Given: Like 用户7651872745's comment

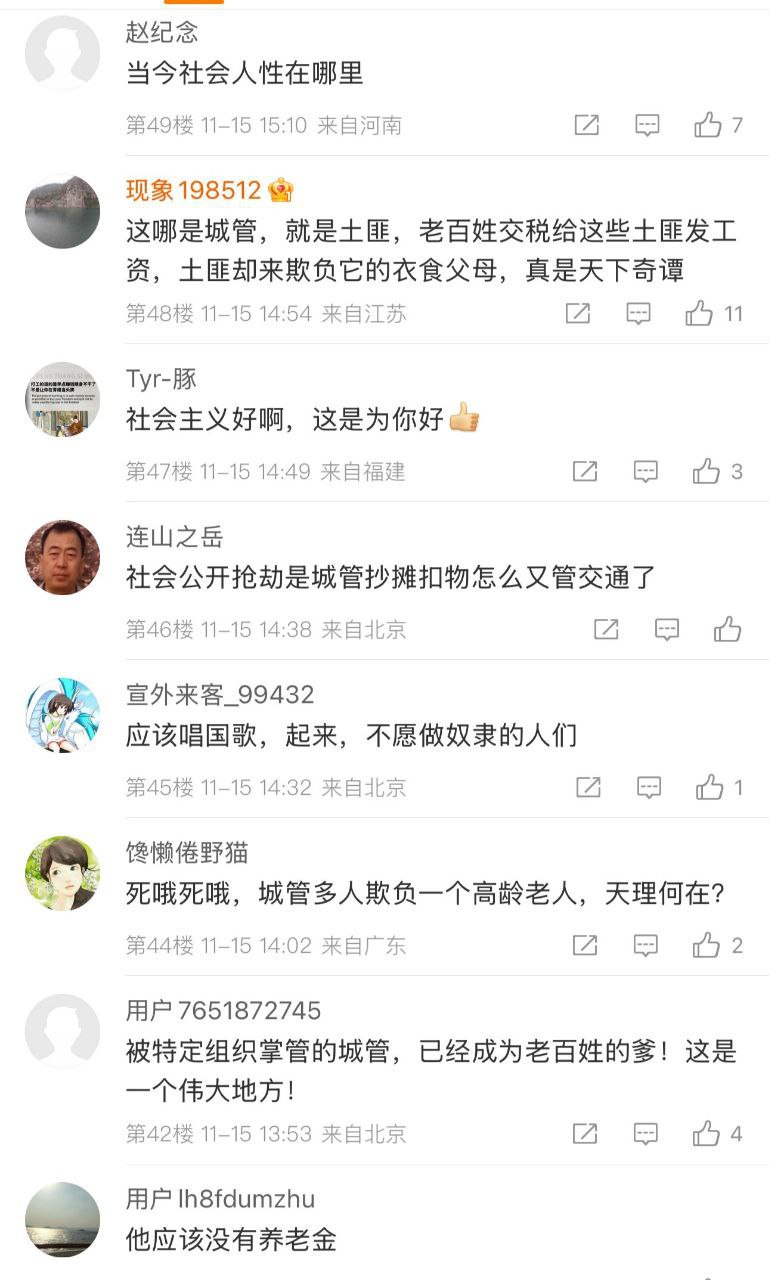Looking at the screenshot, I should click(x=706, y=1133).
